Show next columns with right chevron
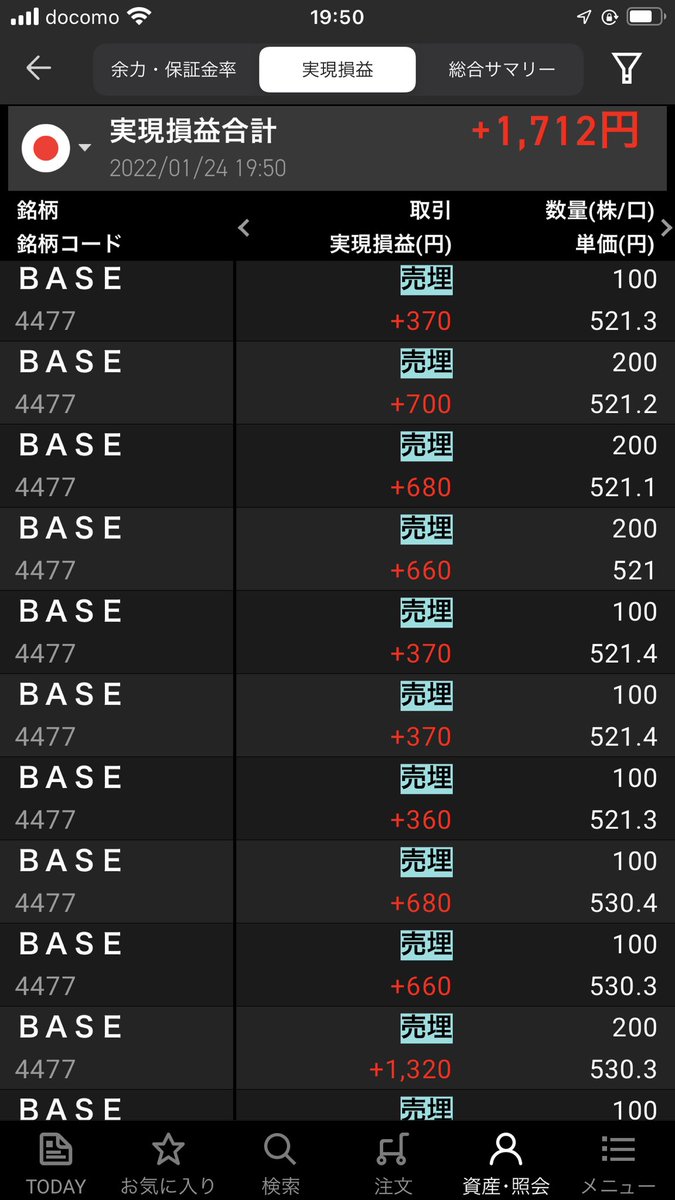This screenshot has height=1200, width=675. coord(667,227)
